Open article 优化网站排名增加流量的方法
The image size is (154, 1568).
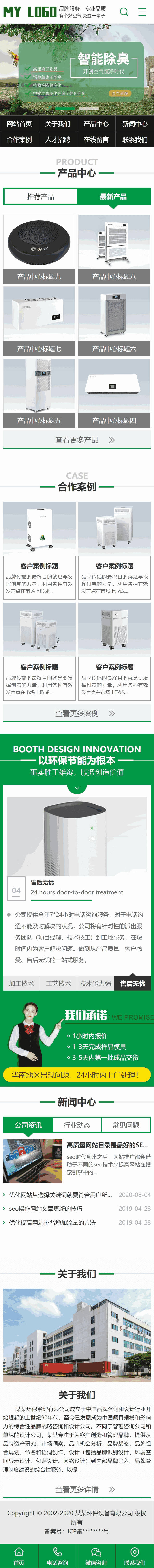[52, 1222]
